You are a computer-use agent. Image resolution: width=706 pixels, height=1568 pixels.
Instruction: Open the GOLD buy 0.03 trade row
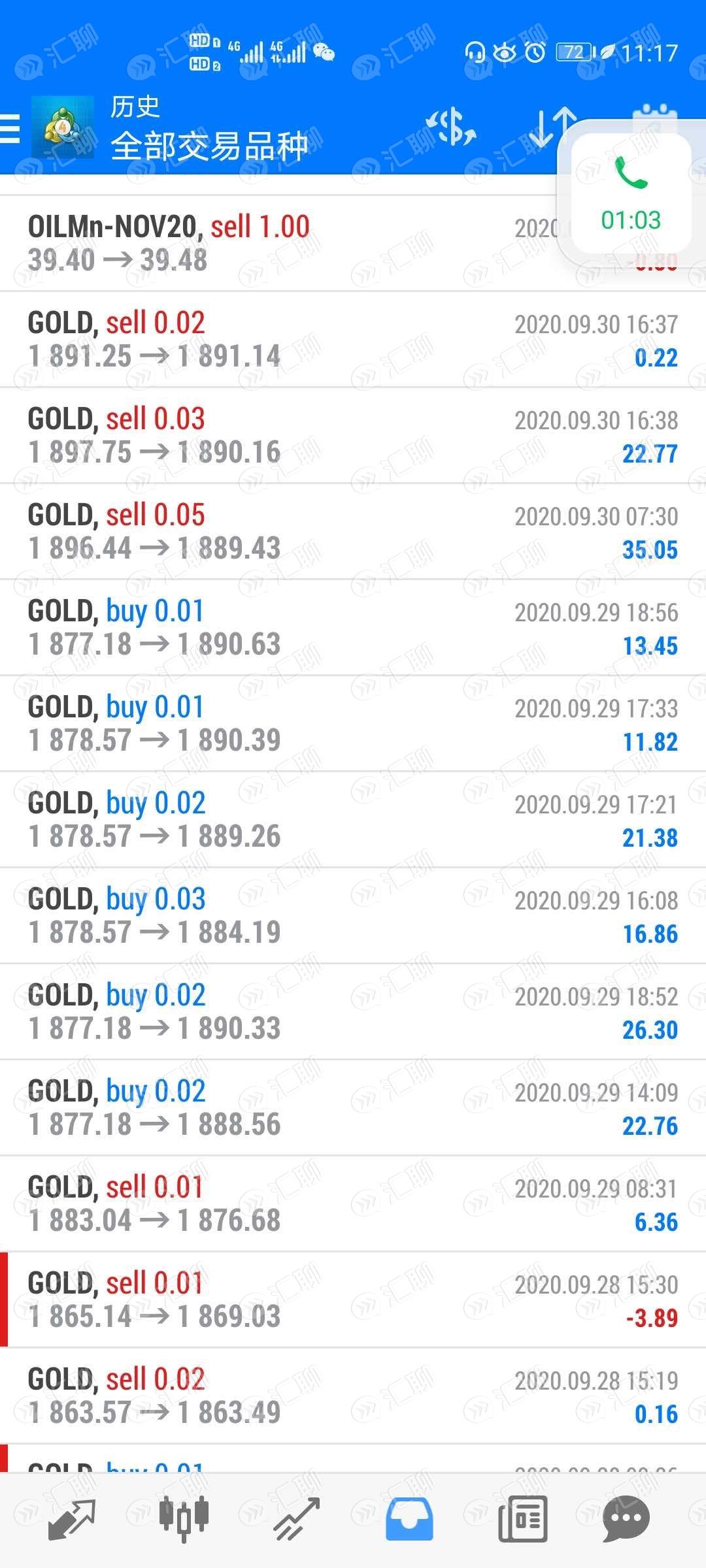353,916
